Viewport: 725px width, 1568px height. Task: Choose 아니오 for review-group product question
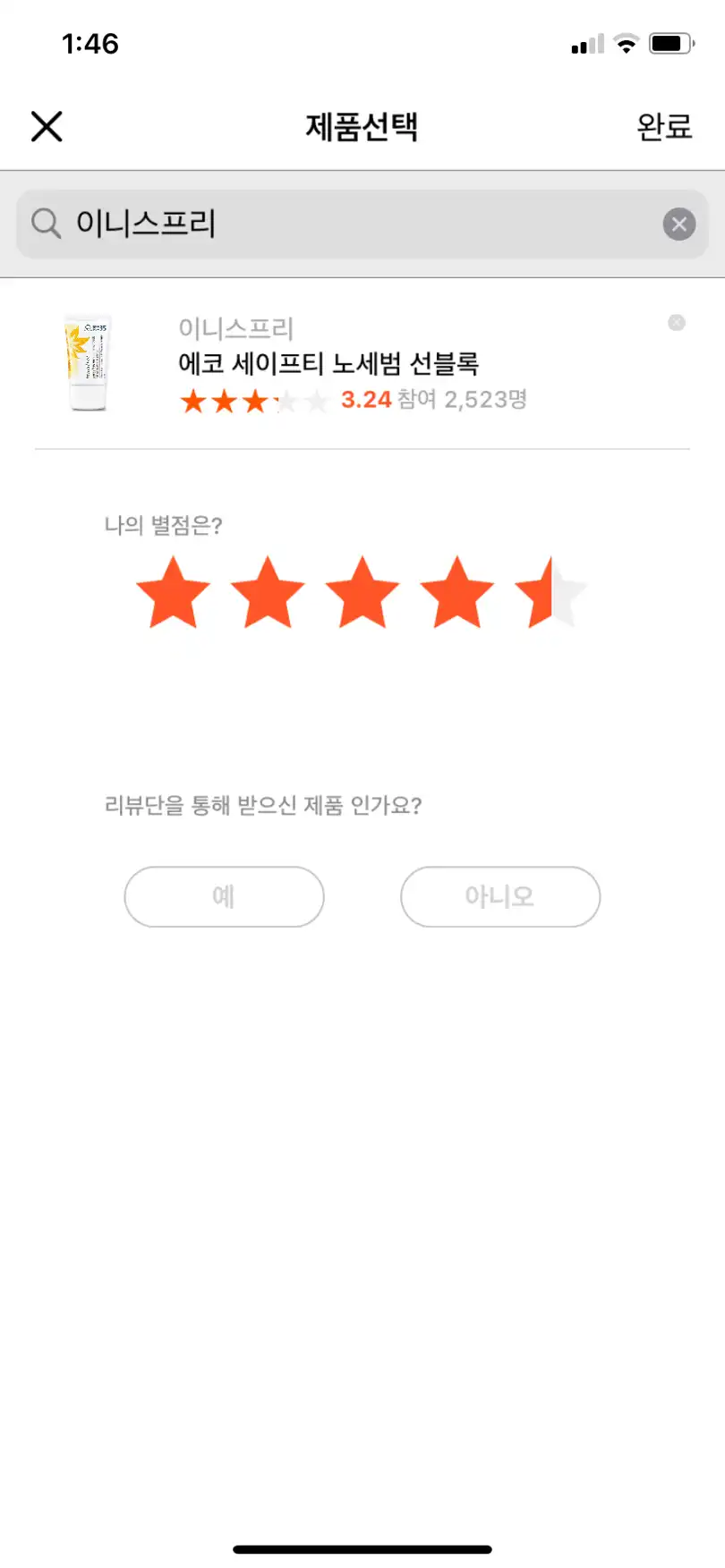pyautogui.click(x=500, y=897)
